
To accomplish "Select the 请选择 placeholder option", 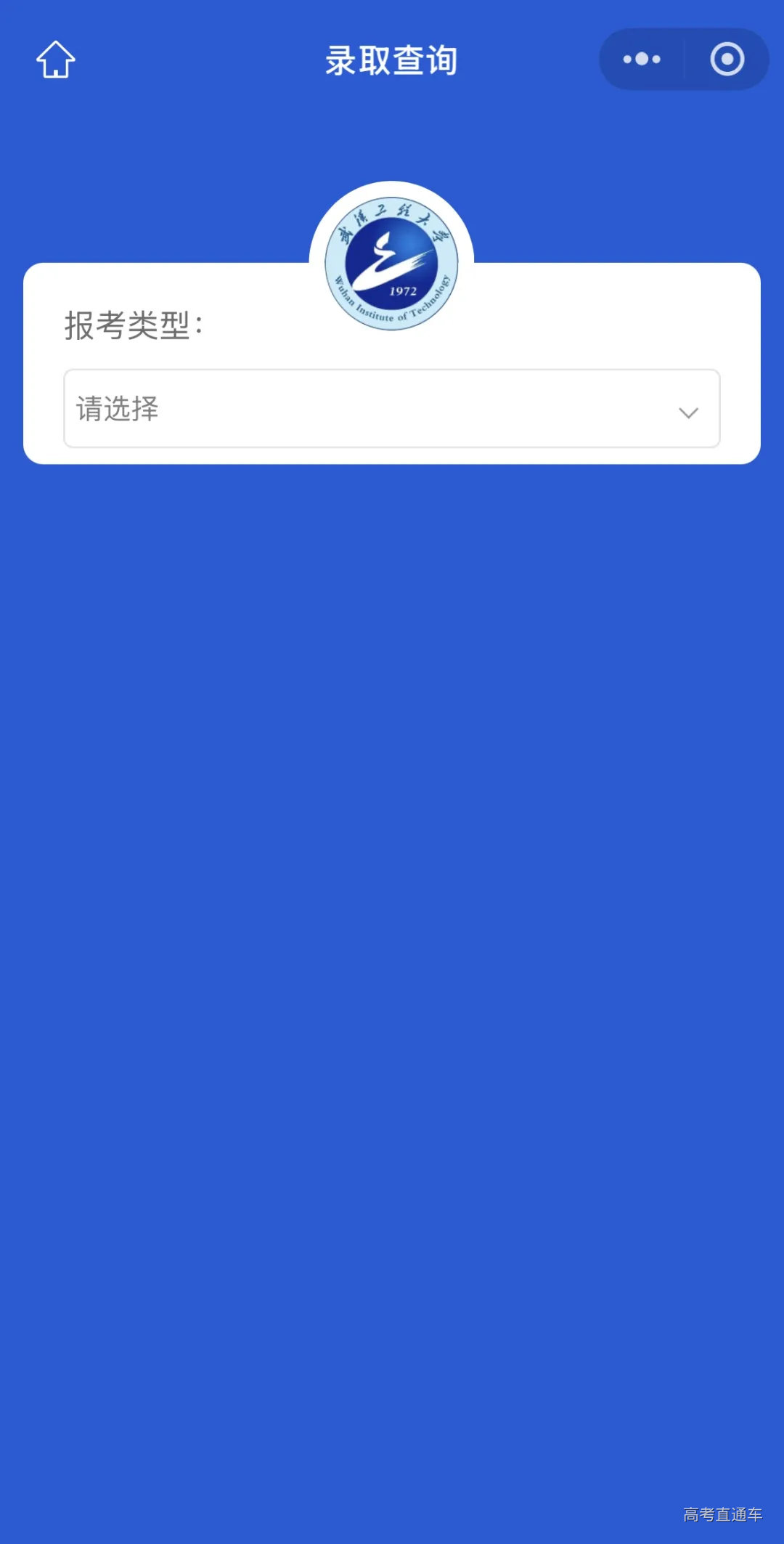I will click(x=118, y=410).
